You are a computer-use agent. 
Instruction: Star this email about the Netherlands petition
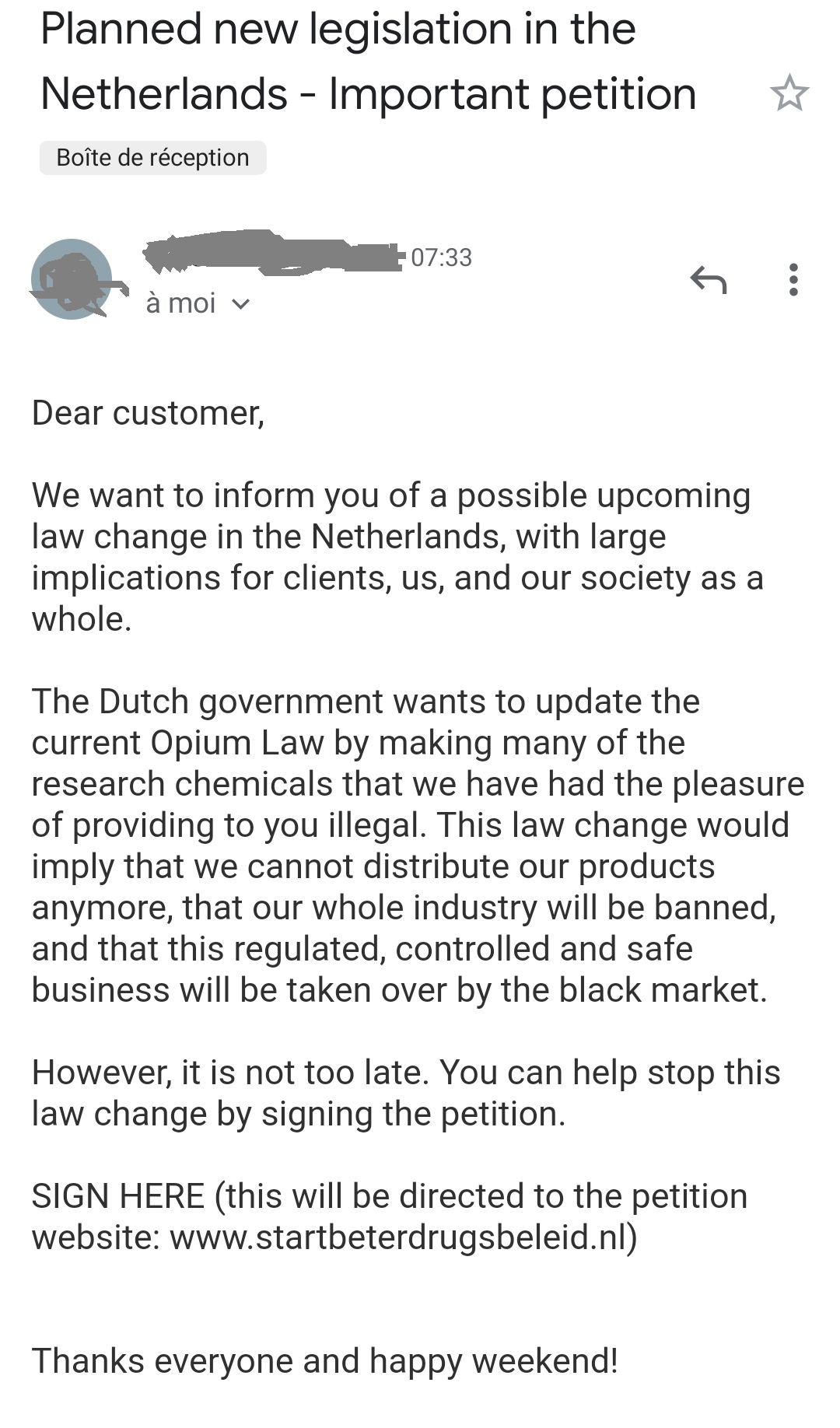pos(789,93)
